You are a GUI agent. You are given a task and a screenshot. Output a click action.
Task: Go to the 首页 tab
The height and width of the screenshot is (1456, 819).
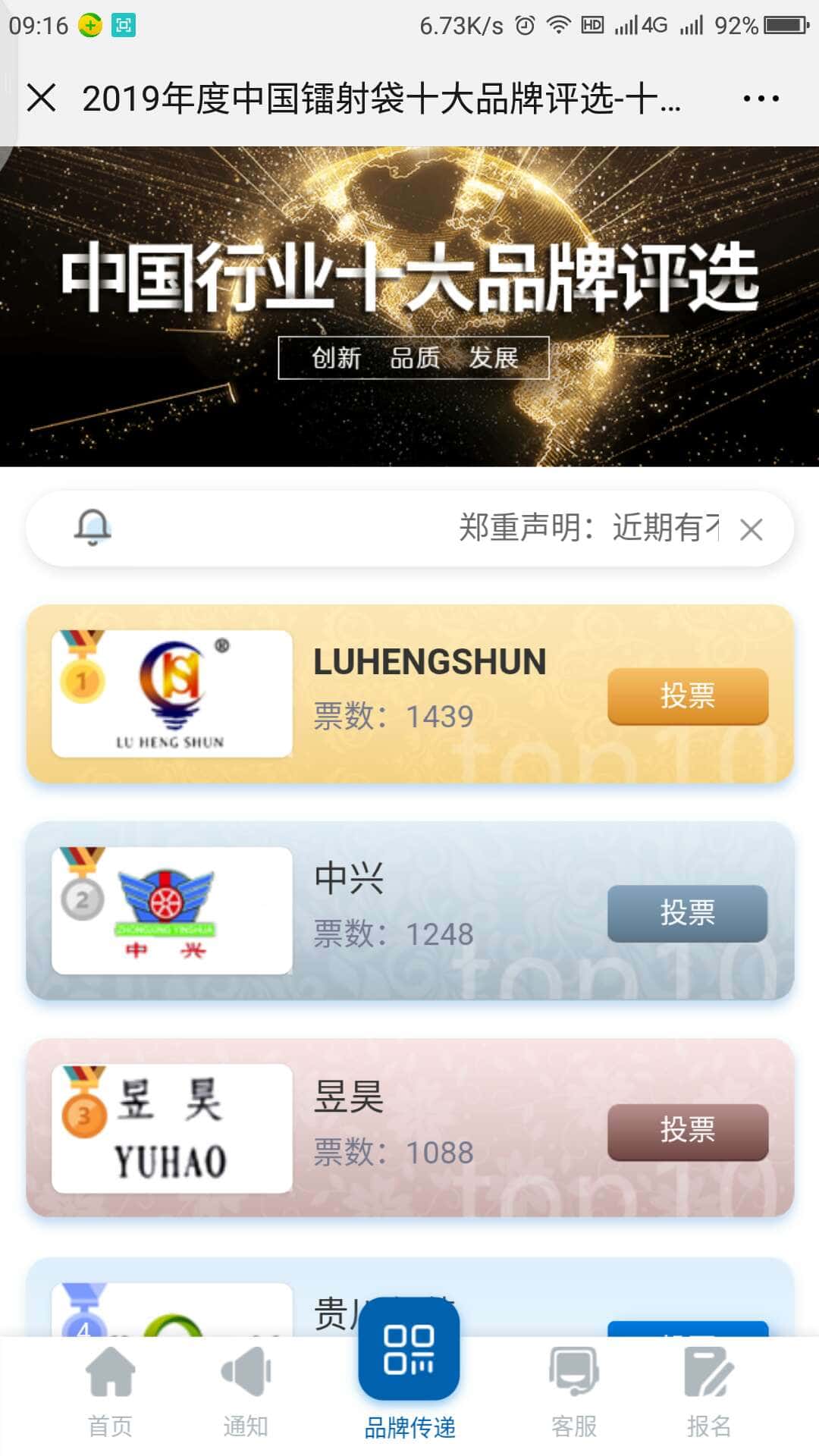(110, 1392)
